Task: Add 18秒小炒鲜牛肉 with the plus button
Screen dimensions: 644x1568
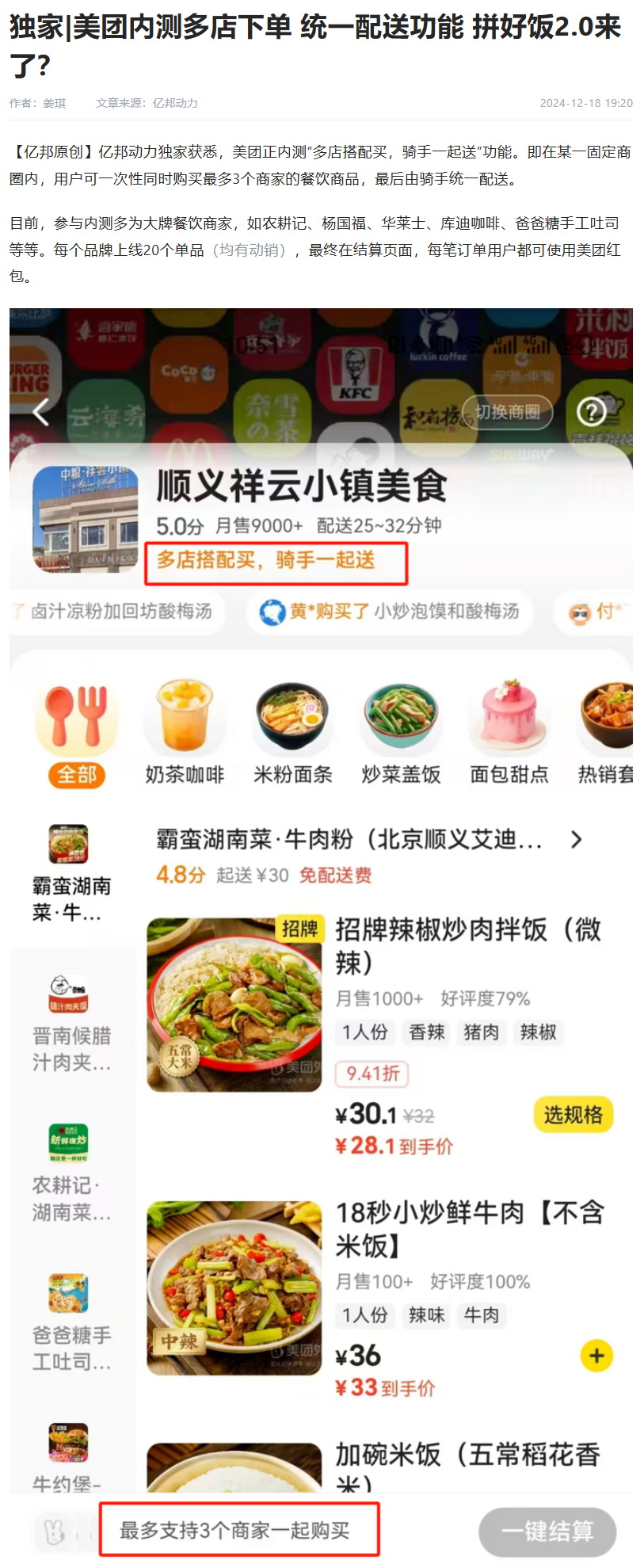Action: pyautogui.click(x=596, y=1356)
